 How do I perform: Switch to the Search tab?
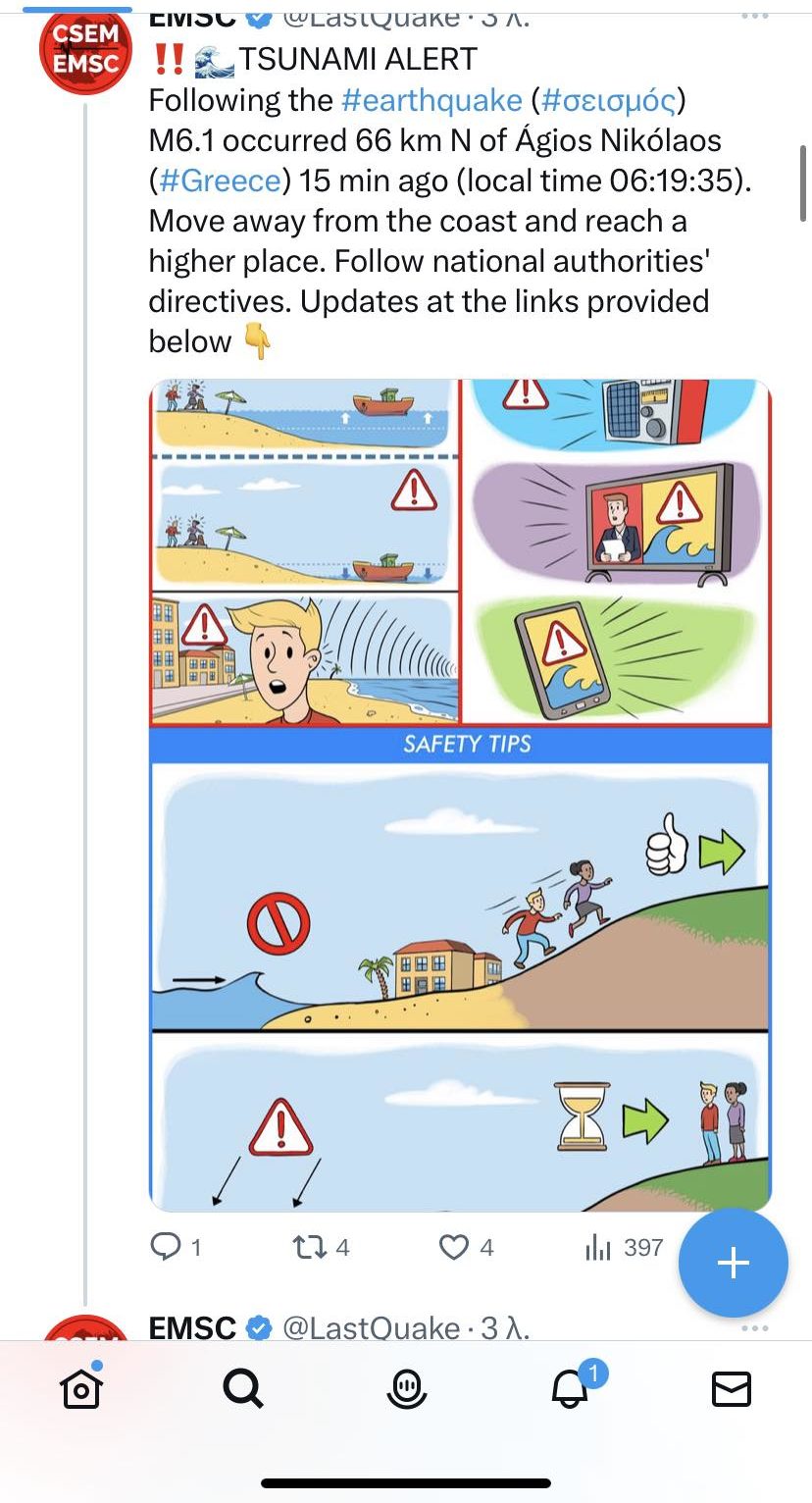pyautogui.click(x=242, y=1388)
